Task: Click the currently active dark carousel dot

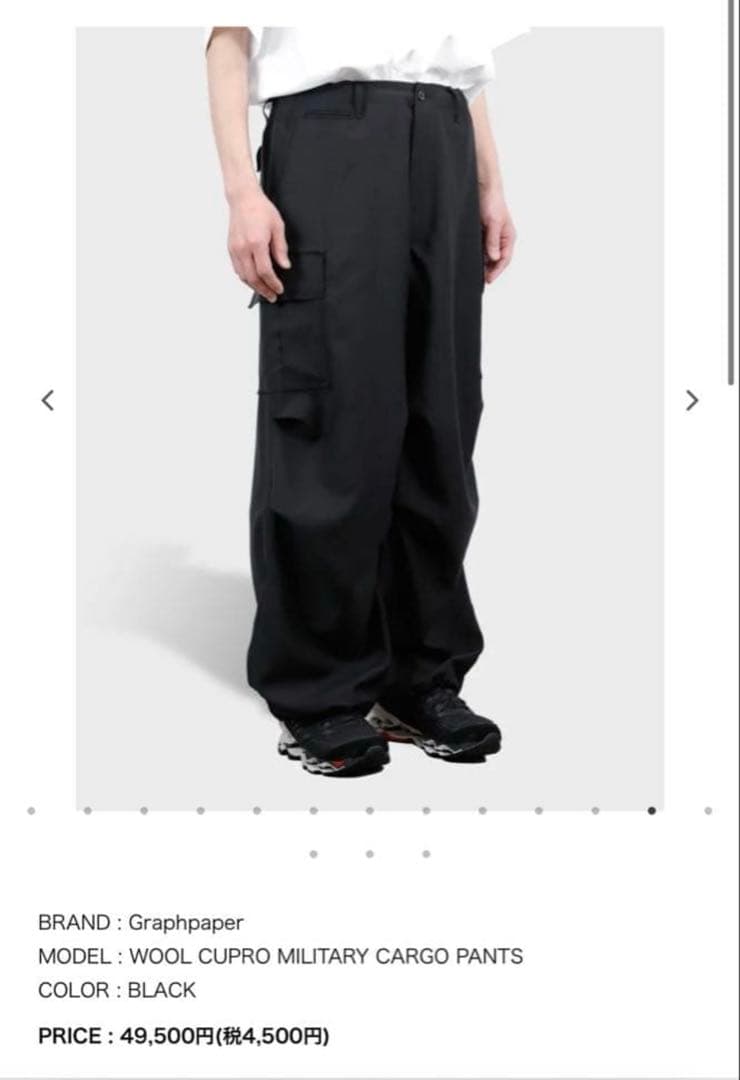Action: [653, 810]
